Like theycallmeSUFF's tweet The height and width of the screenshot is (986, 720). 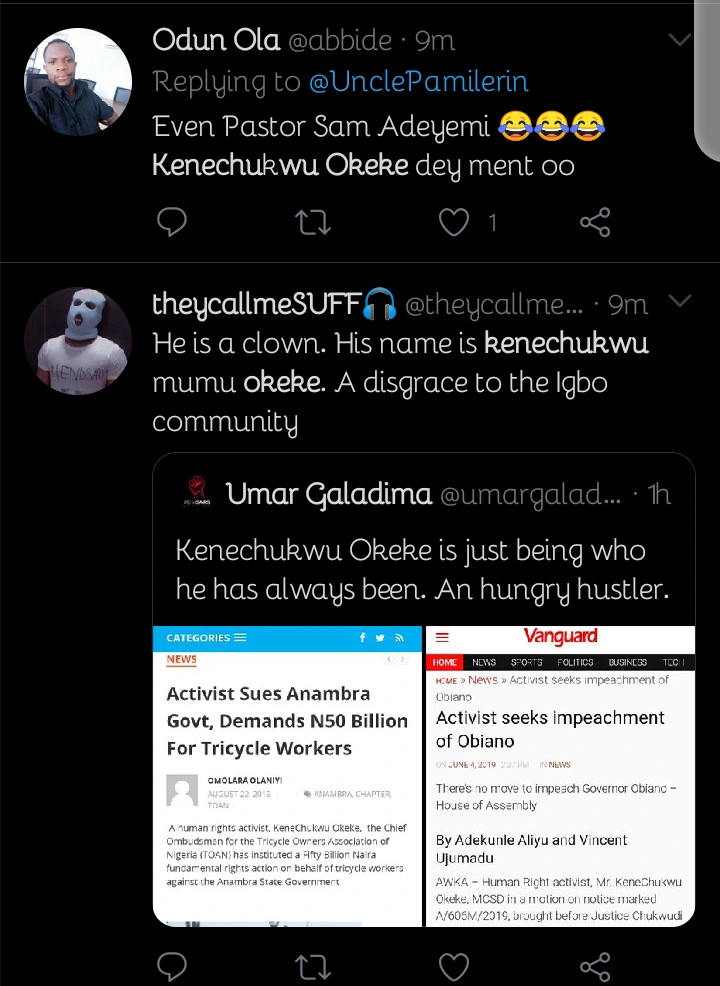tap(455, 965)
